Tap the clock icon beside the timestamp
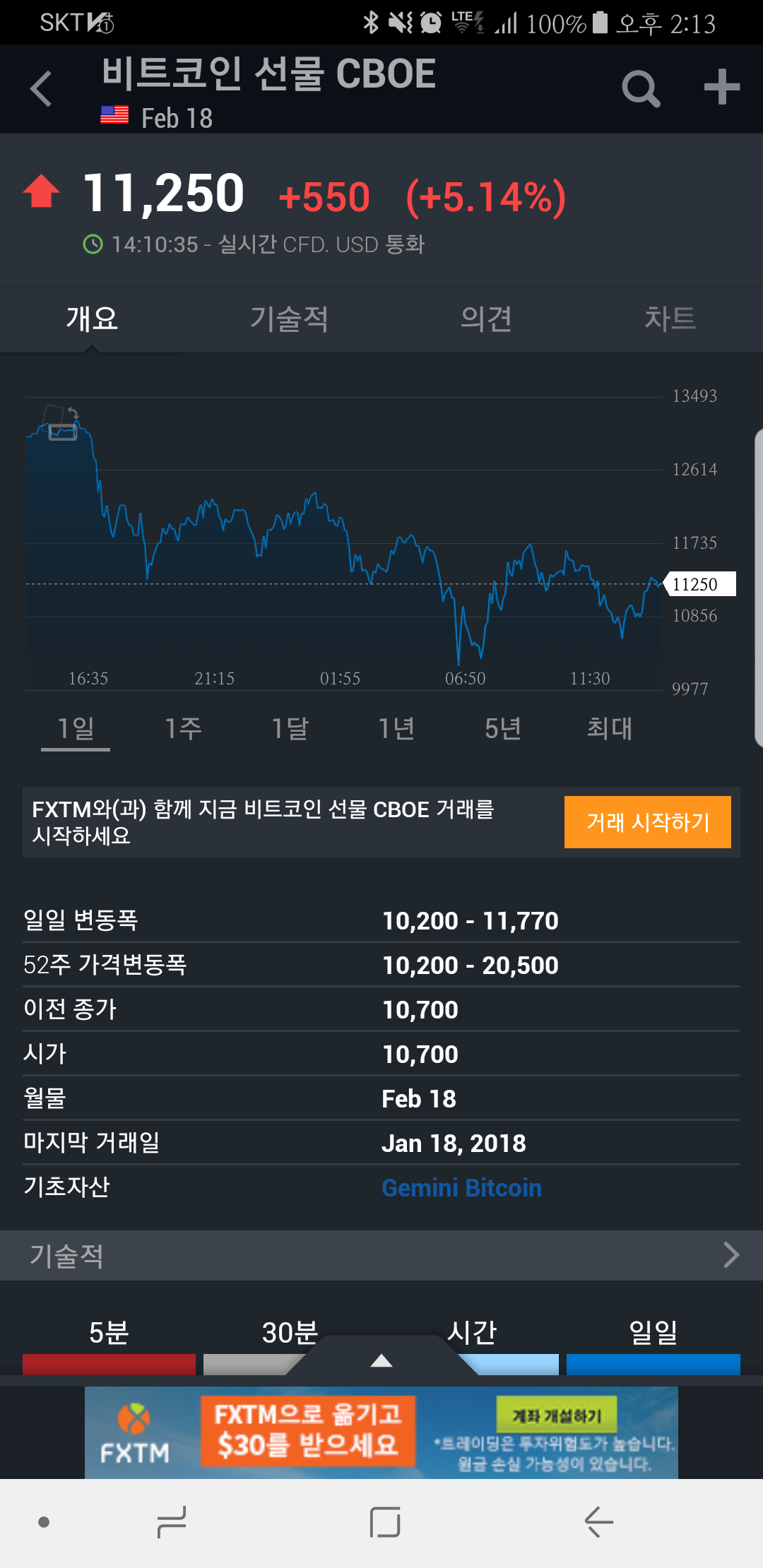 pos(93,244)
